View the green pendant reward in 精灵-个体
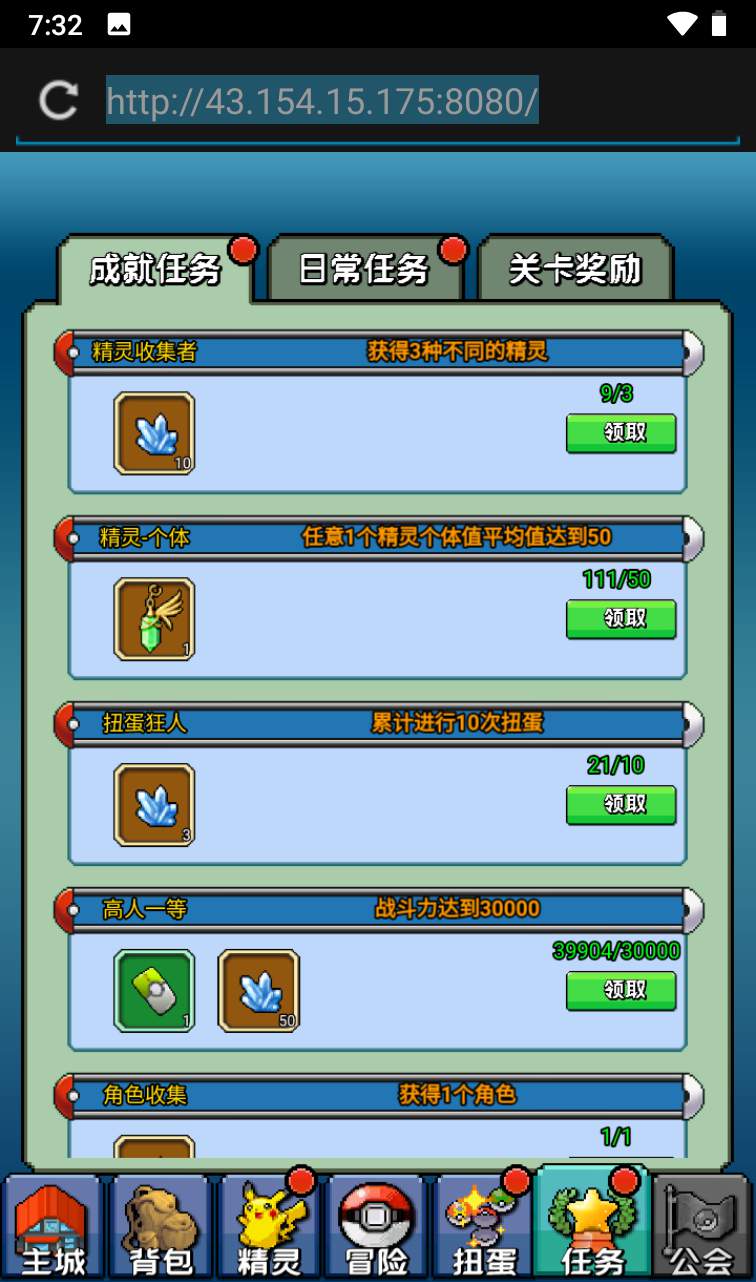The width and height of the screenshot is (756, 1282). pyautogui.click(x=154, y=619)
